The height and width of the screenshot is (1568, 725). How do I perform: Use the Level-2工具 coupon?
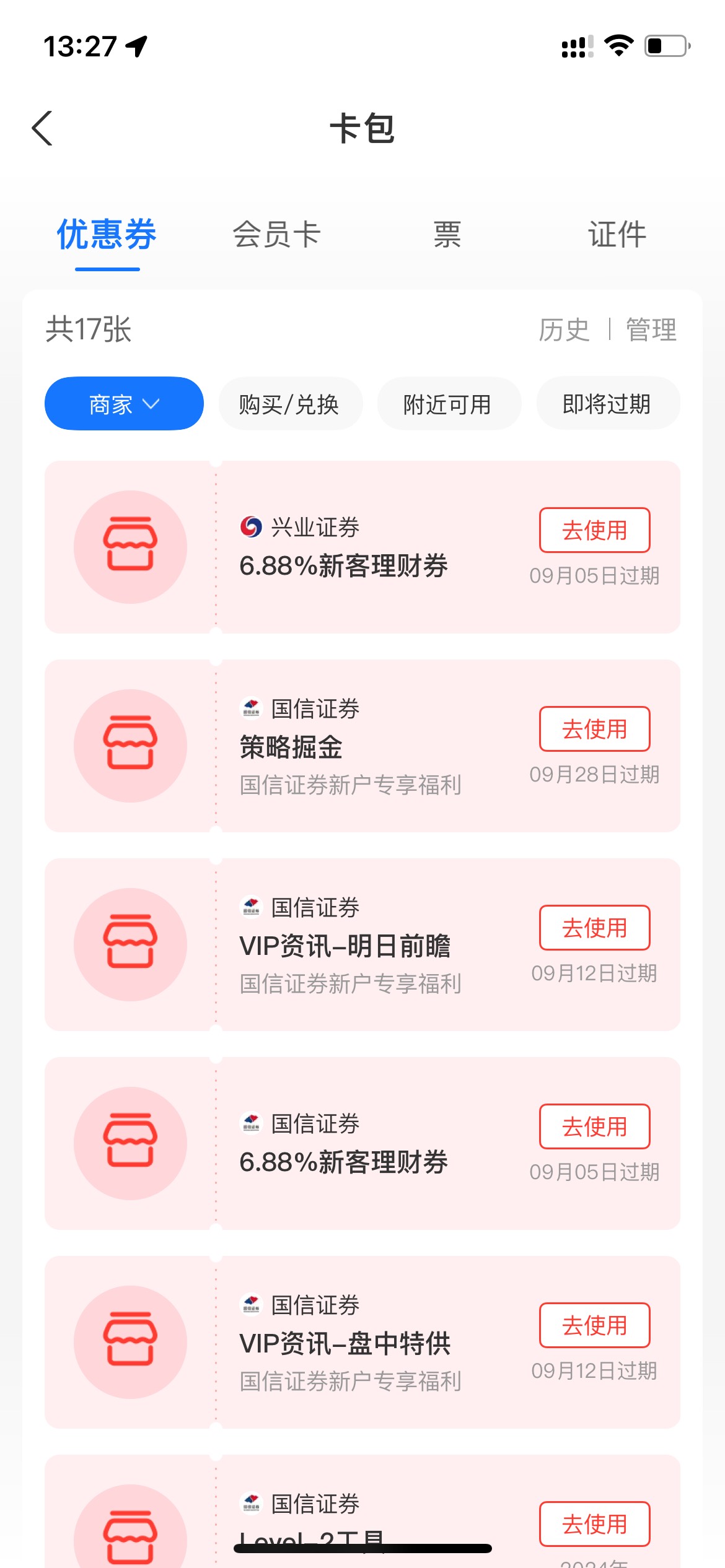point(594,1524)
